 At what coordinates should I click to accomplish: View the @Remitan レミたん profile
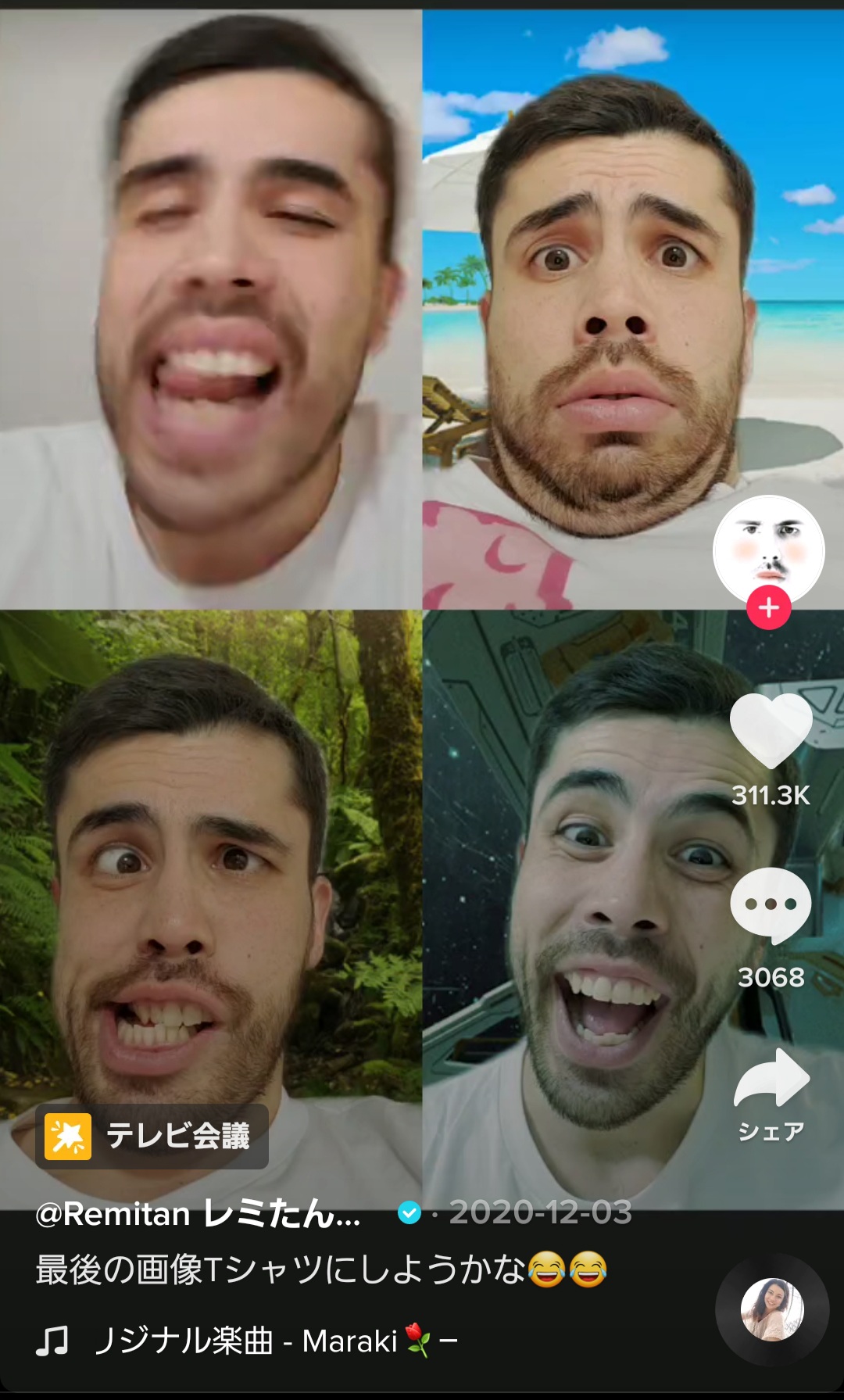tap(198, 1214)
